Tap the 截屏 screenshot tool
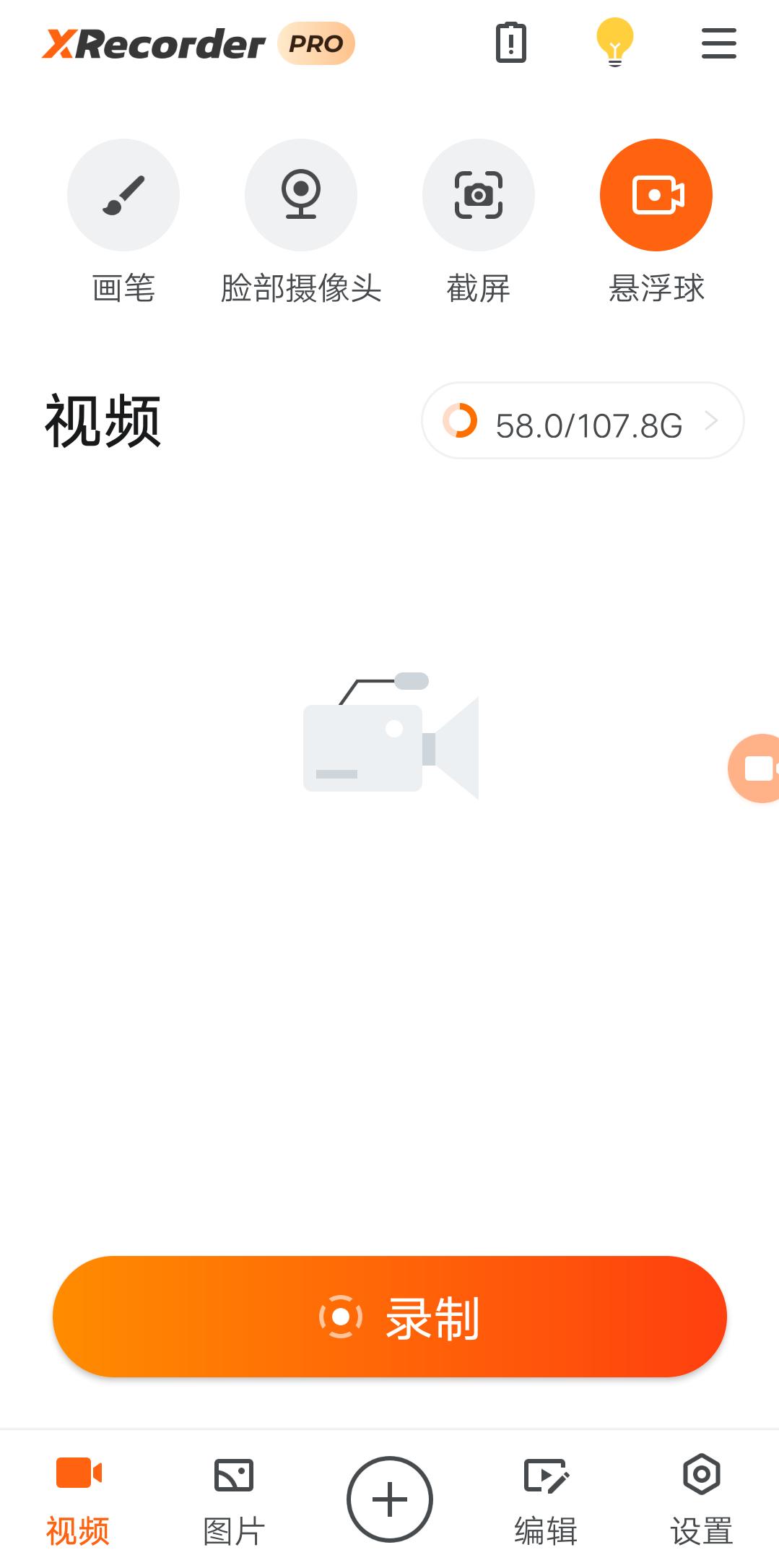779x1568 pixels. (x=479, y=195)
